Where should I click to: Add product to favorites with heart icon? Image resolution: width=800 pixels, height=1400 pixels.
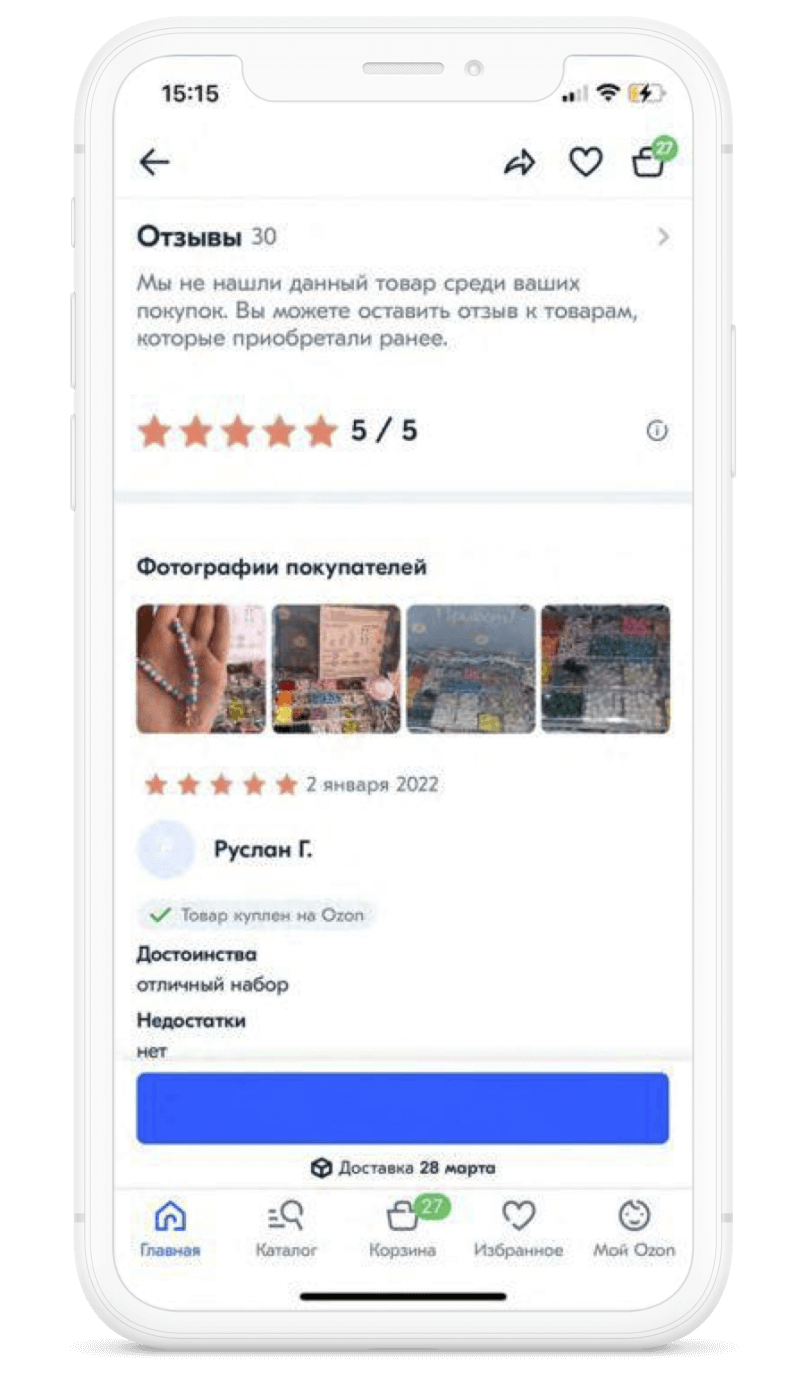coord(585,162)
